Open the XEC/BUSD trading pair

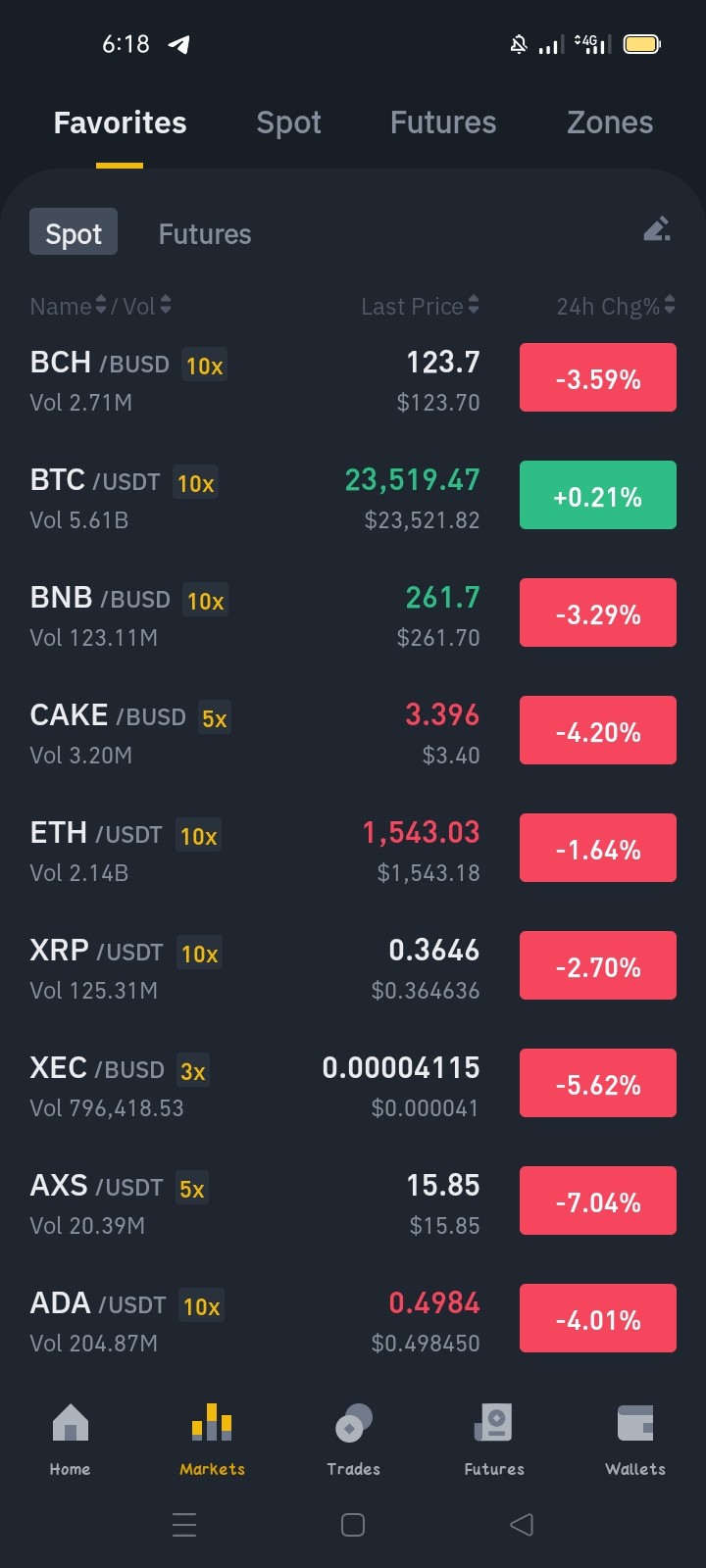[353, 1088]
